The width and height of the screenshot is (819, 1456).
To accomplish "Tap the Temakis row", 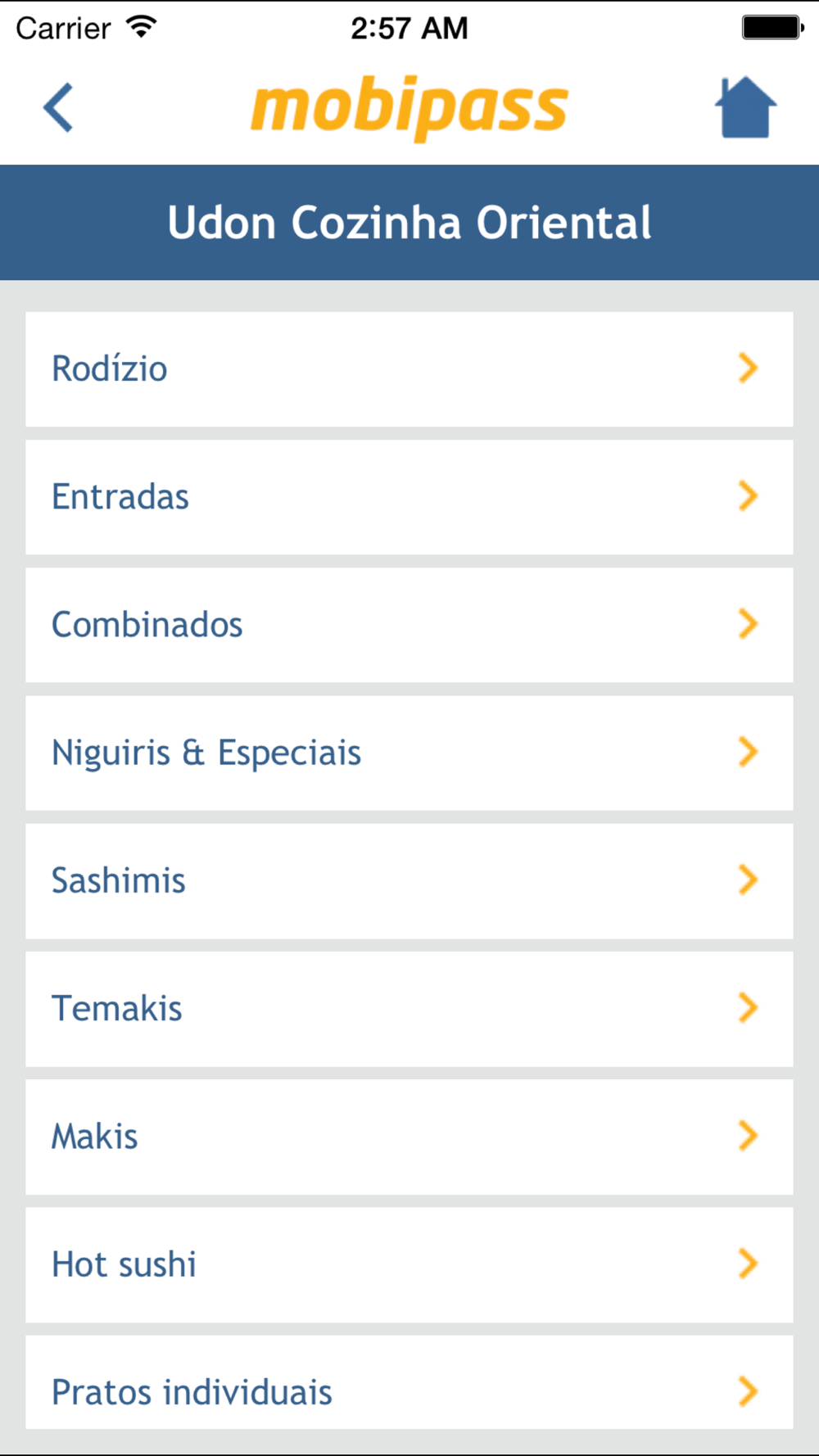I will [x=409, y=1009].
